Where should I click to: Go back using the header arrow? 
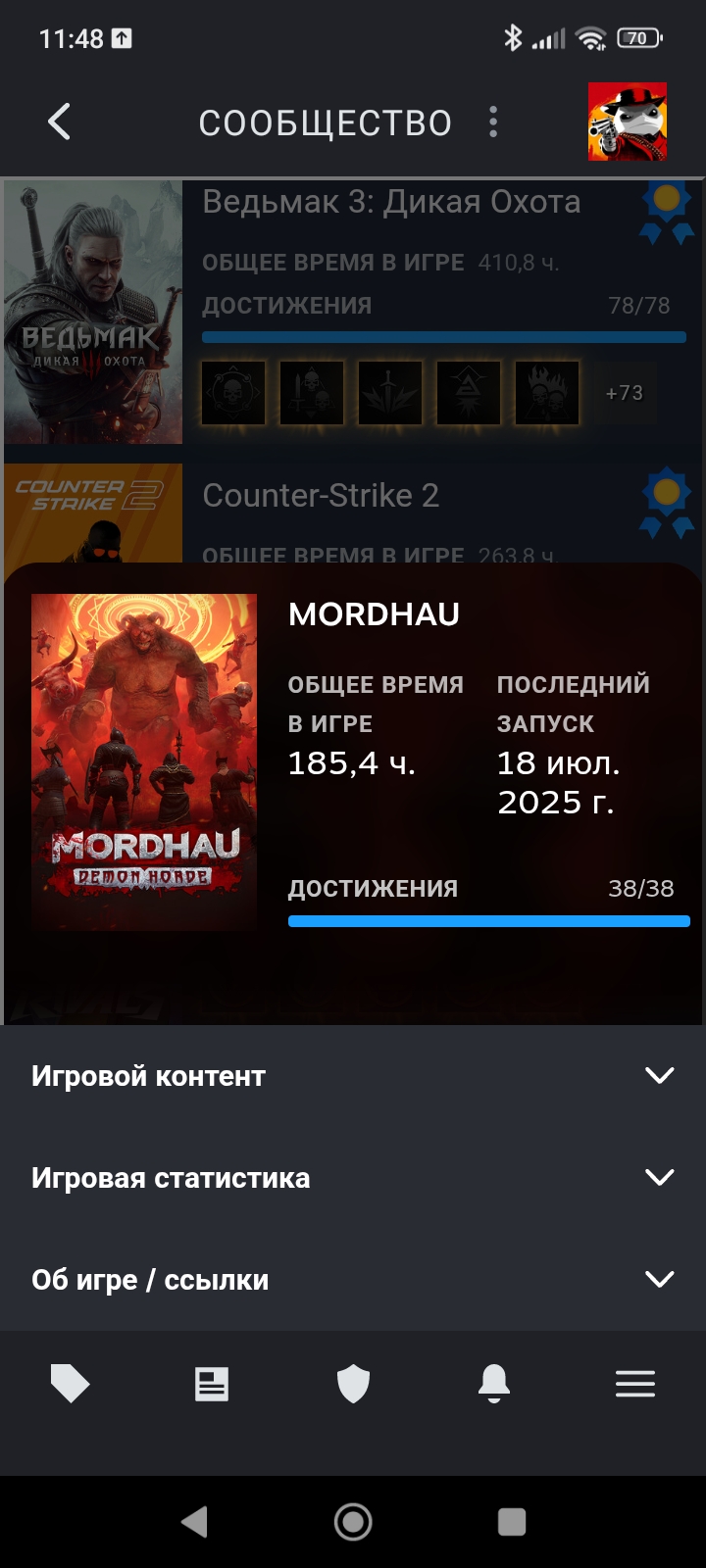pos(59,122)
